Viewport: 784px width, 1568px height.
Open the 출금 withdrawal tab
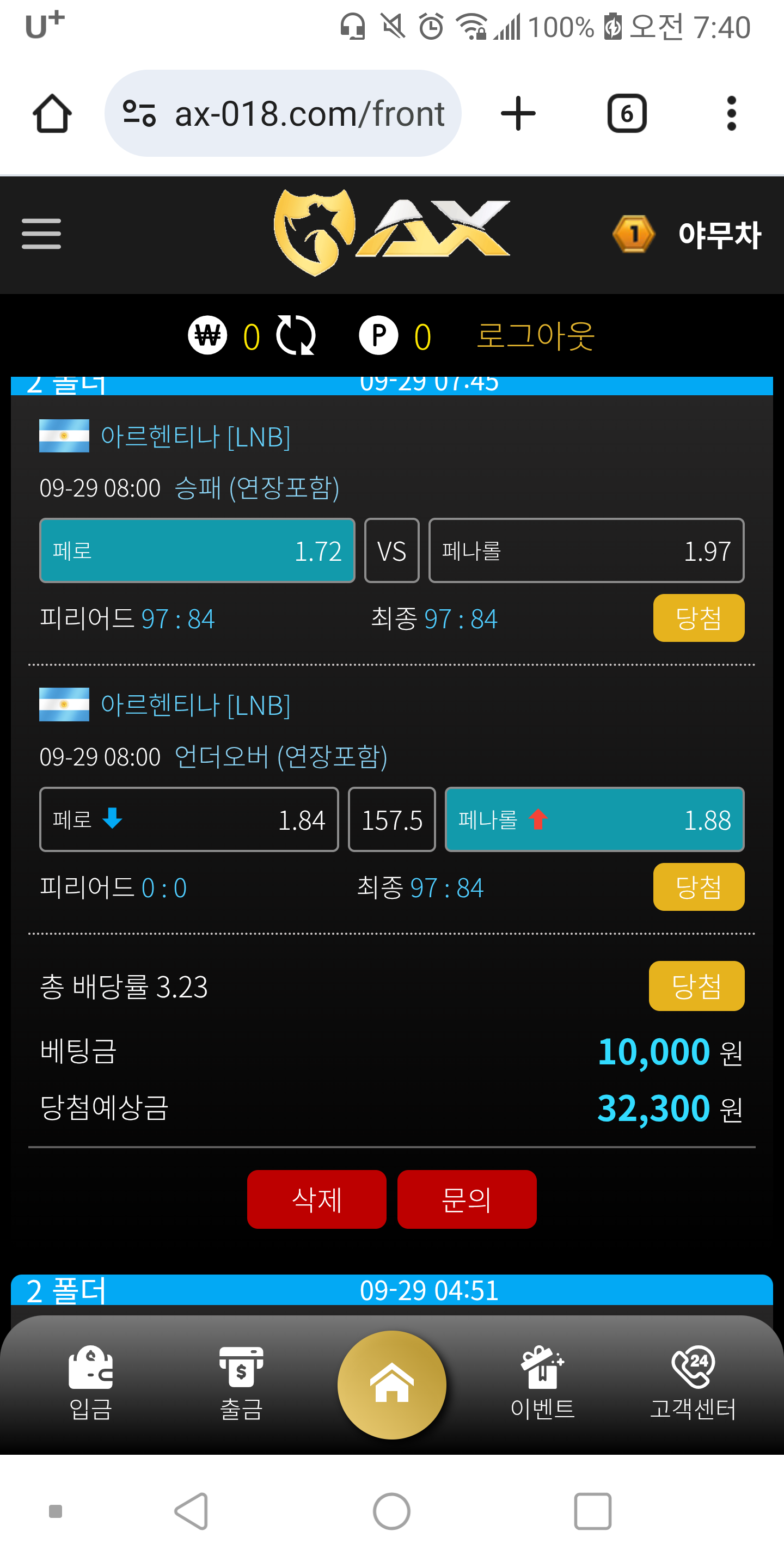[x=241, y=1383]
